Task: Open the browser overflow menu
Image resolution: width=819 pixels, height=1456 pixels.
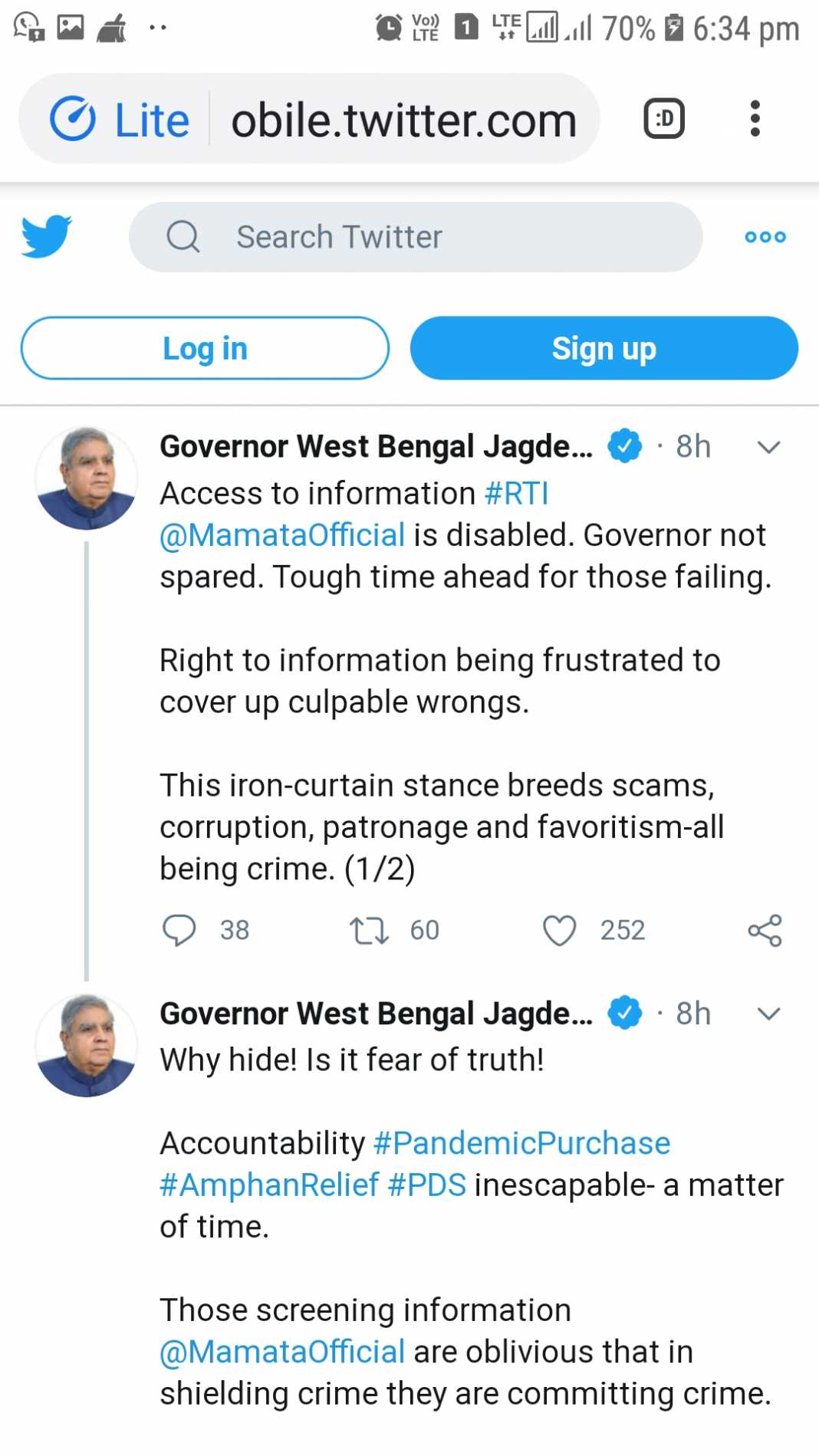Action: coord(755,119)
